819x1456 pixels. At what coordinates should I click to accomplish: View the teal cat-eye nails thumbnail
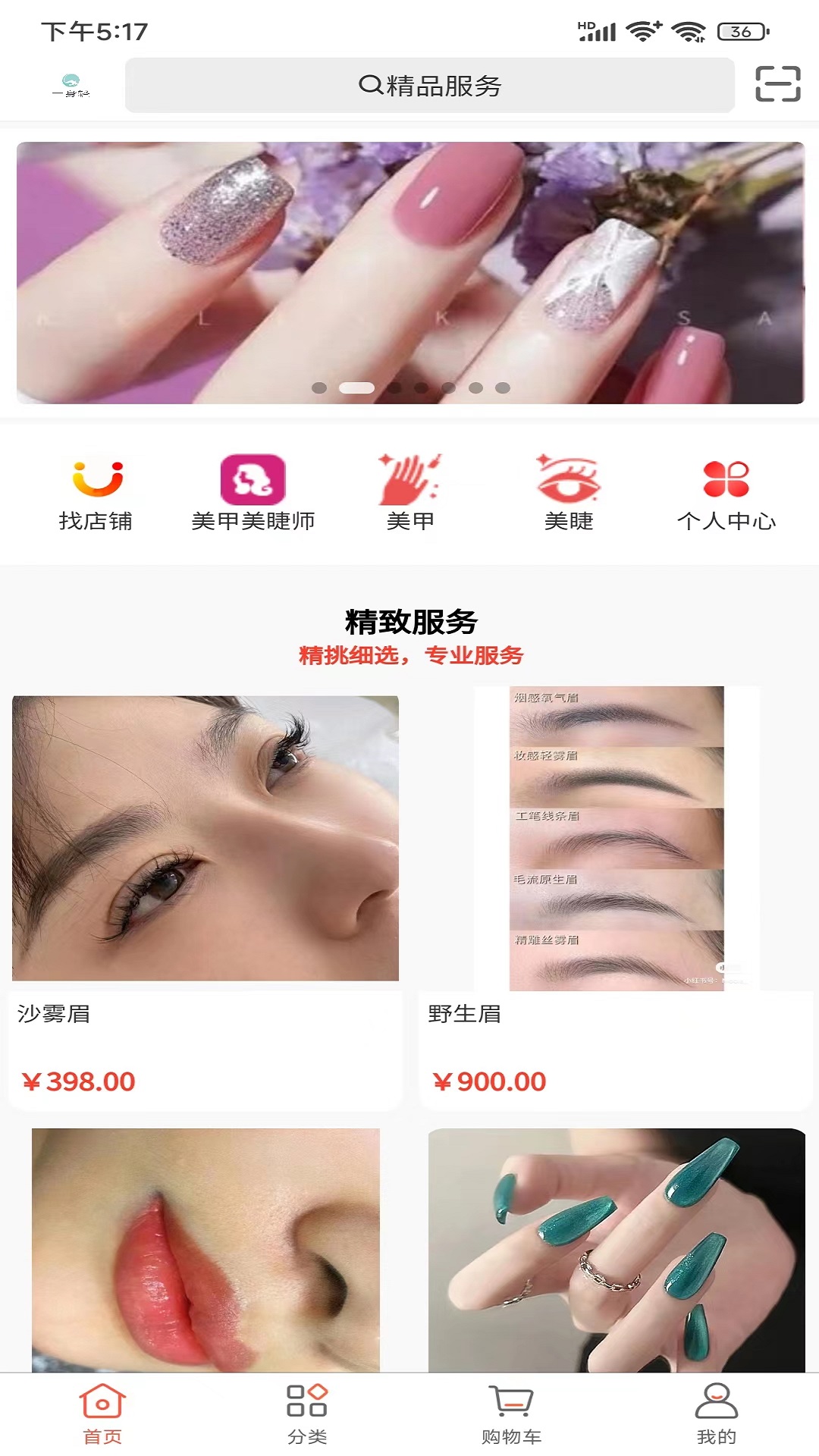tap(615, 1244)
